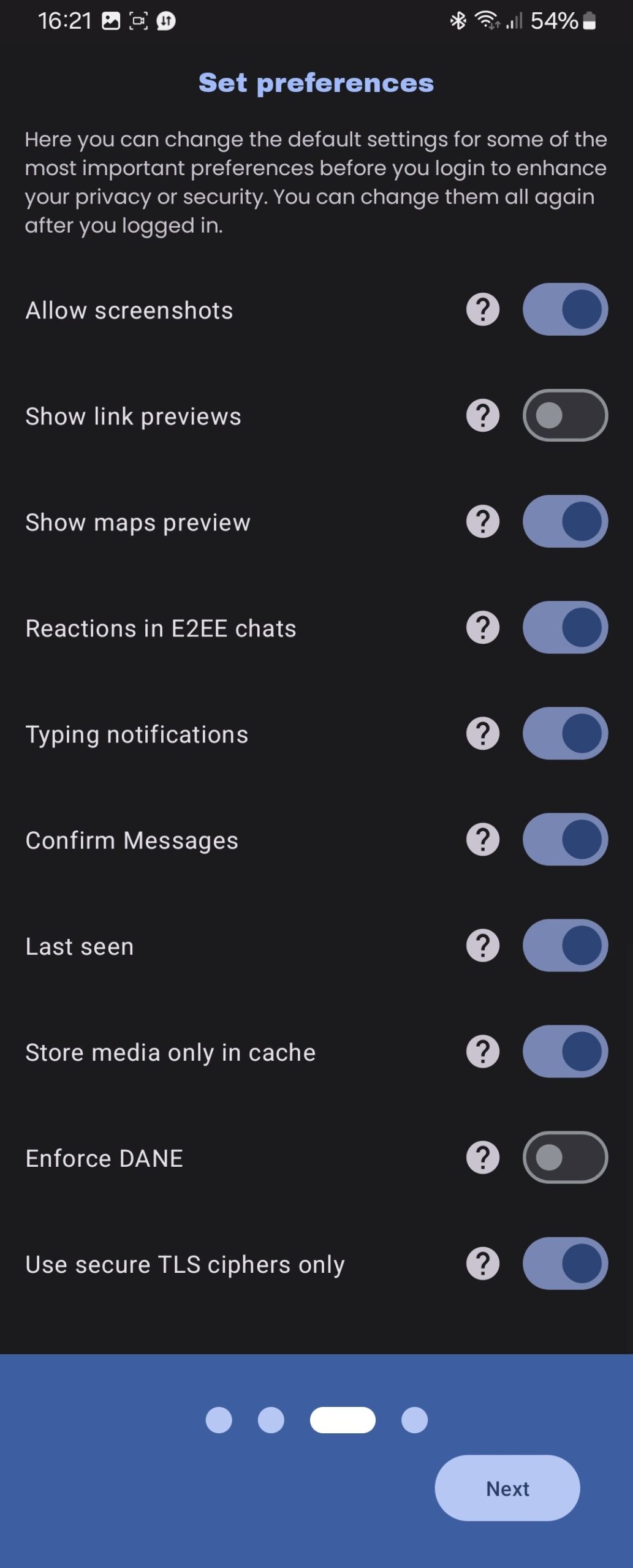Toggle Store media only in cache
Screen dimensions: 633x1568
coord(564,1051)
